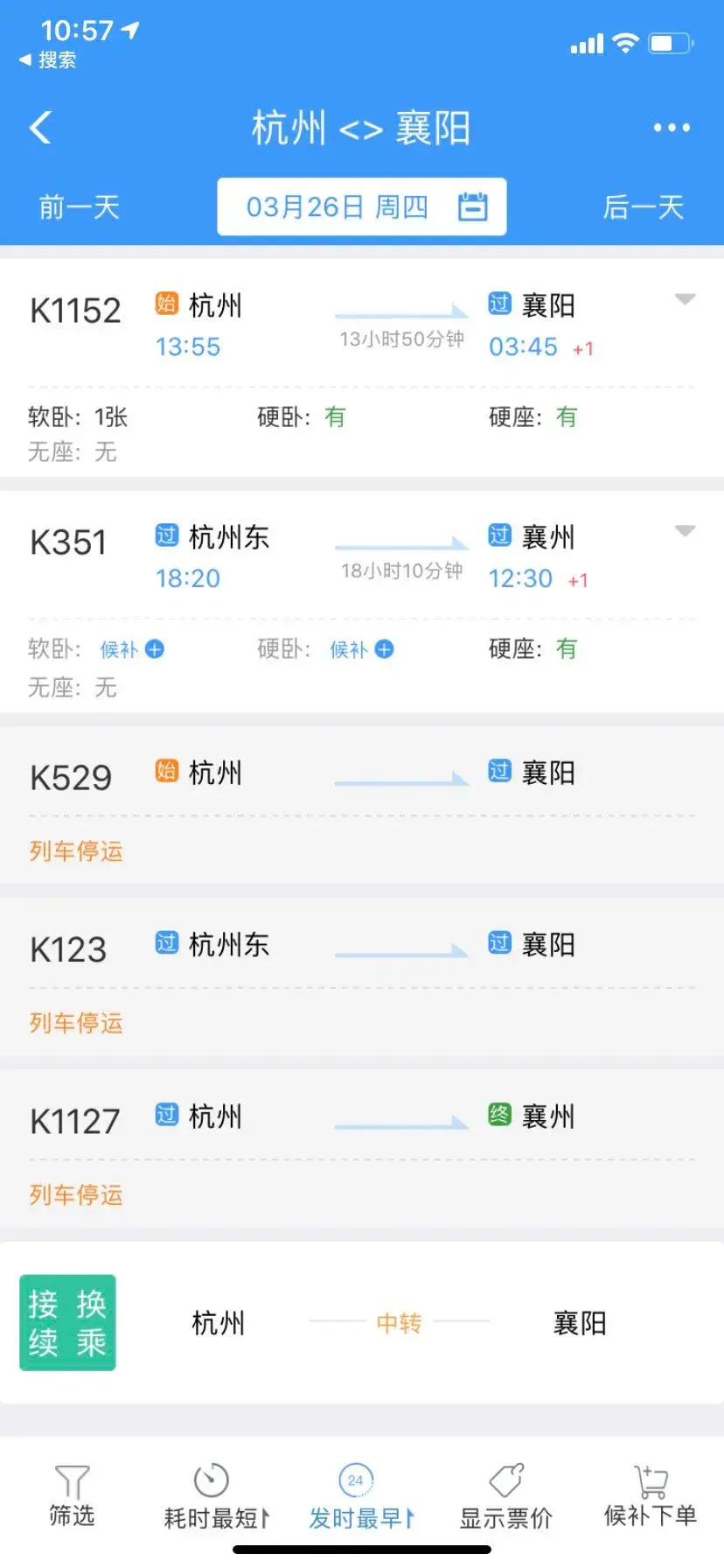Viewport: 724px width, 1568px height.
Task: Open 筛选 filter options
Action: pos(72,1496)
